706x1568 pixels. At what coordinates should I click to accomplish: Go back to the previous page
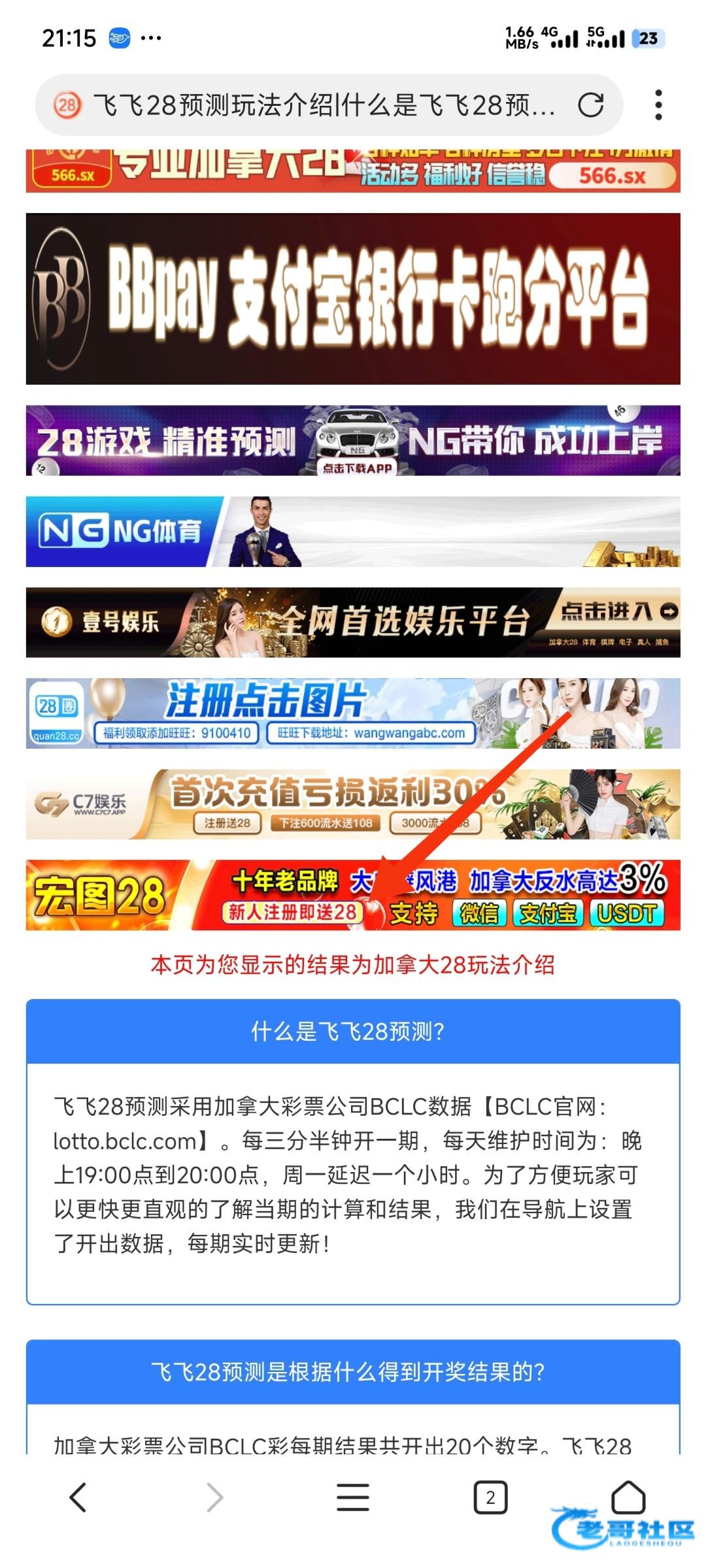78,1497
